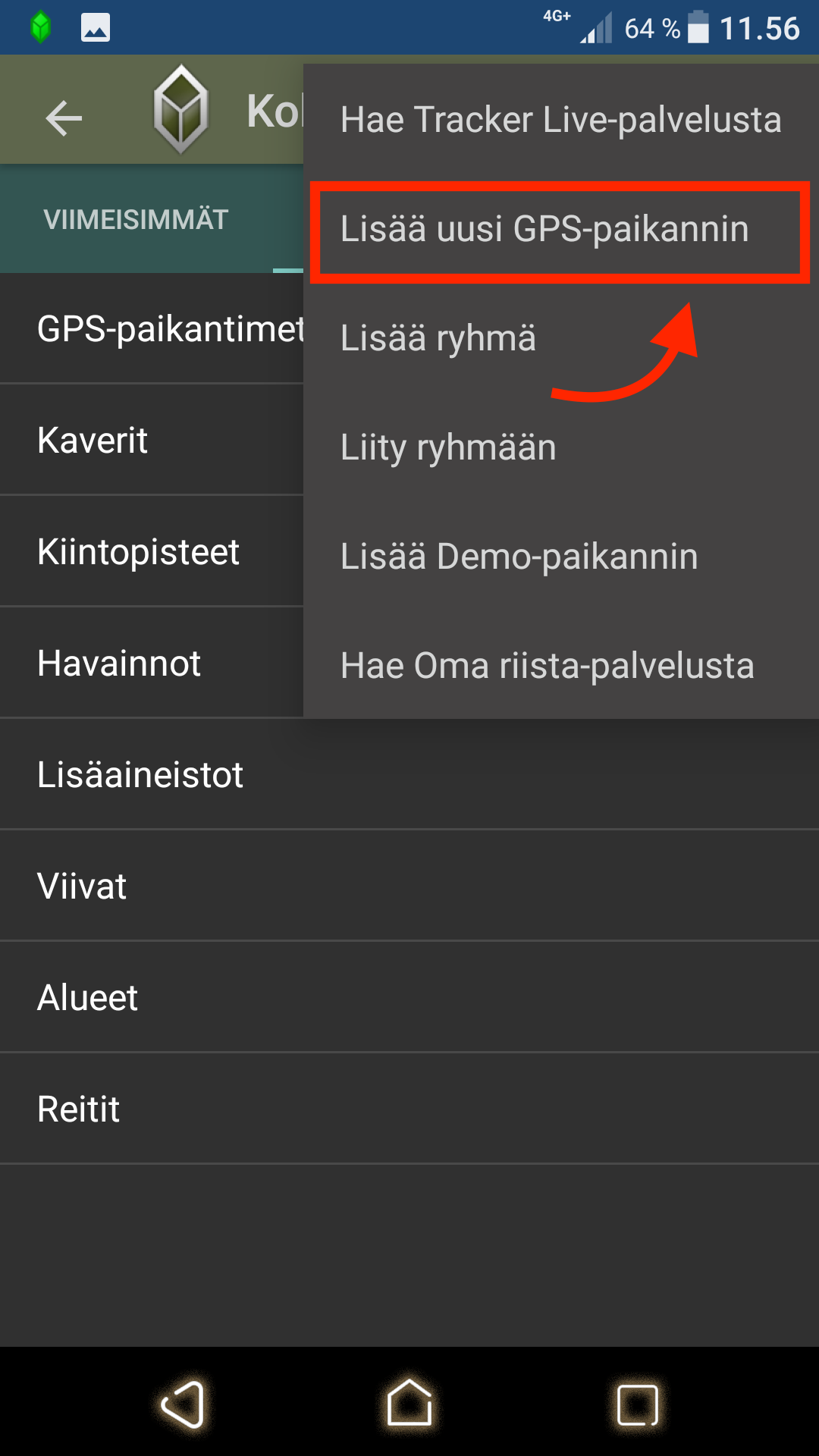Tap the system home button
The image size is (819, 1456).
click(409, 1403)
